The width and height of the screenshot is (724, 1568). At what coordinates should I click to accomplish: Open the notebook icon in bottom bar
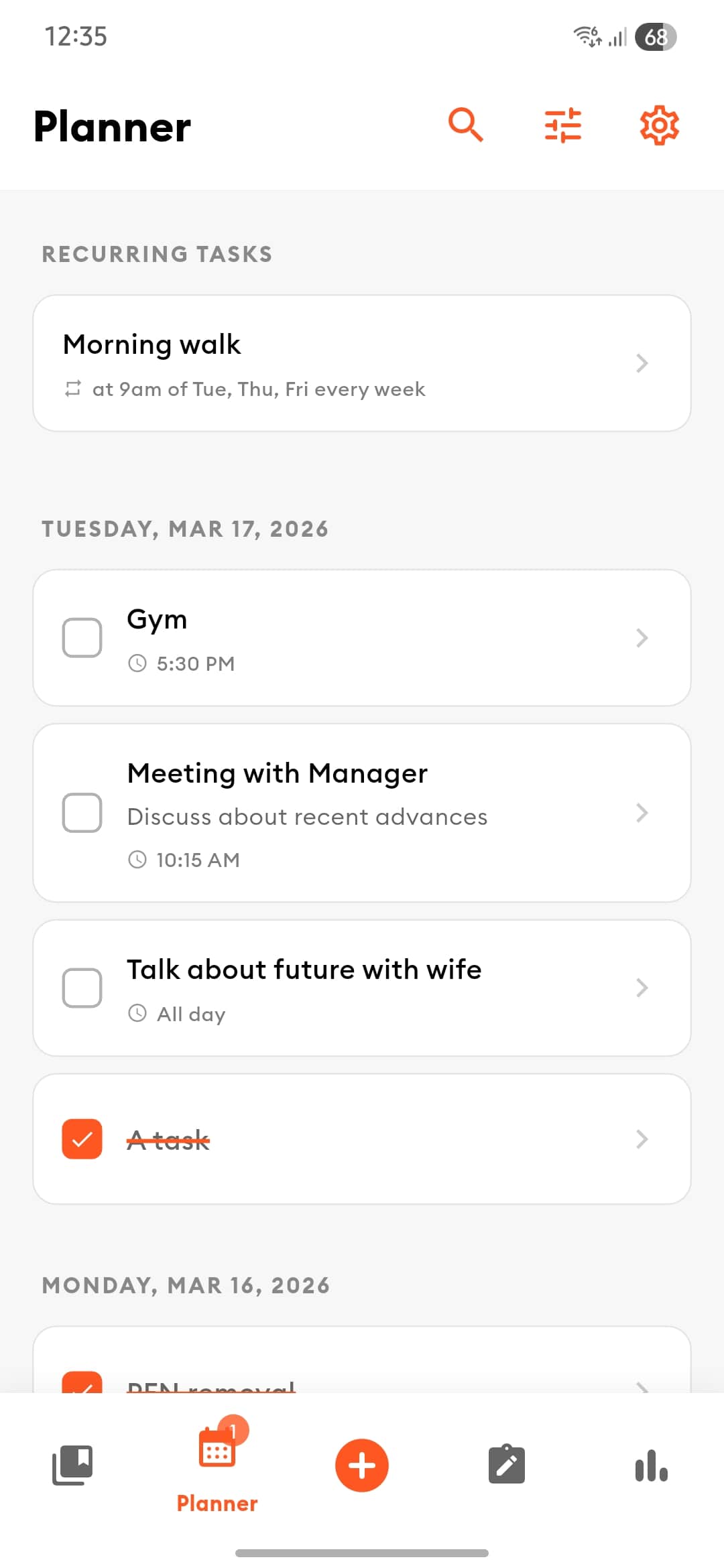[x=72, y=1465]
